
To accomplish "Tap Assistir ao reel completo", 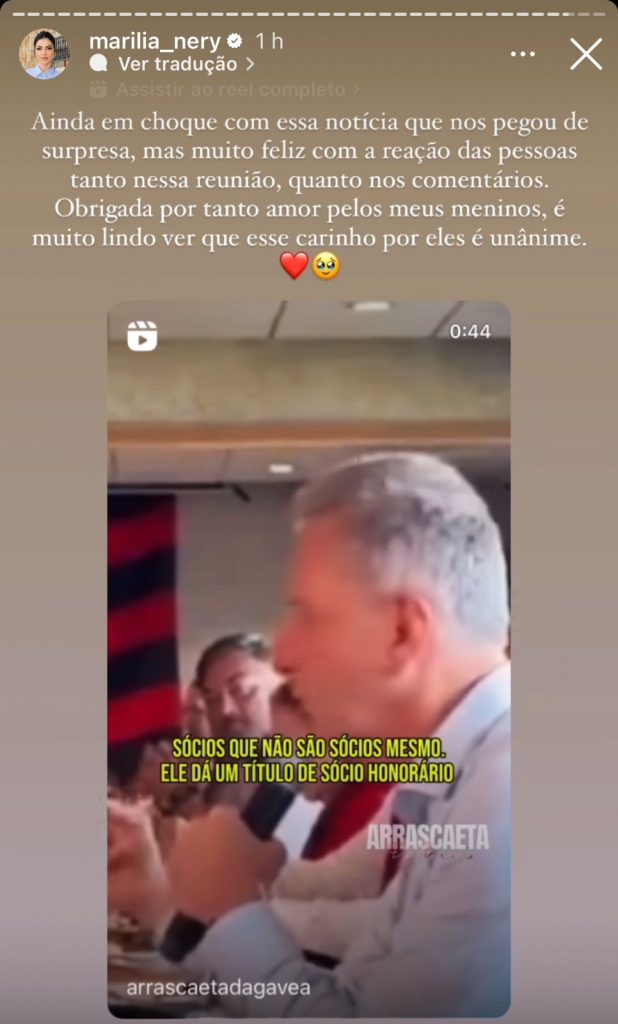I will point(230,89).
